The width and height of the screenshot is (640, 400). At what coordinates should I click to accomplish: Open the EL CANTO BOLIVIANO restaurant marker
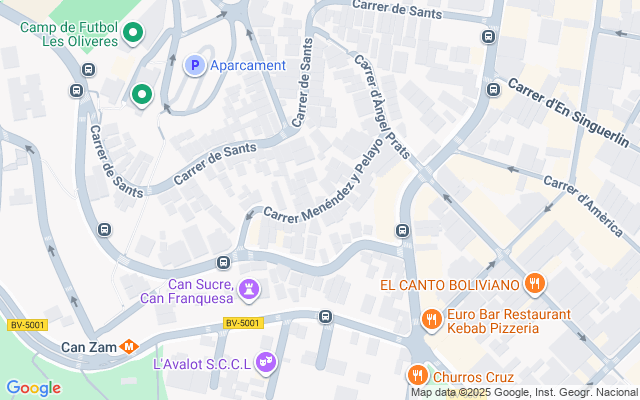point(536,284)
